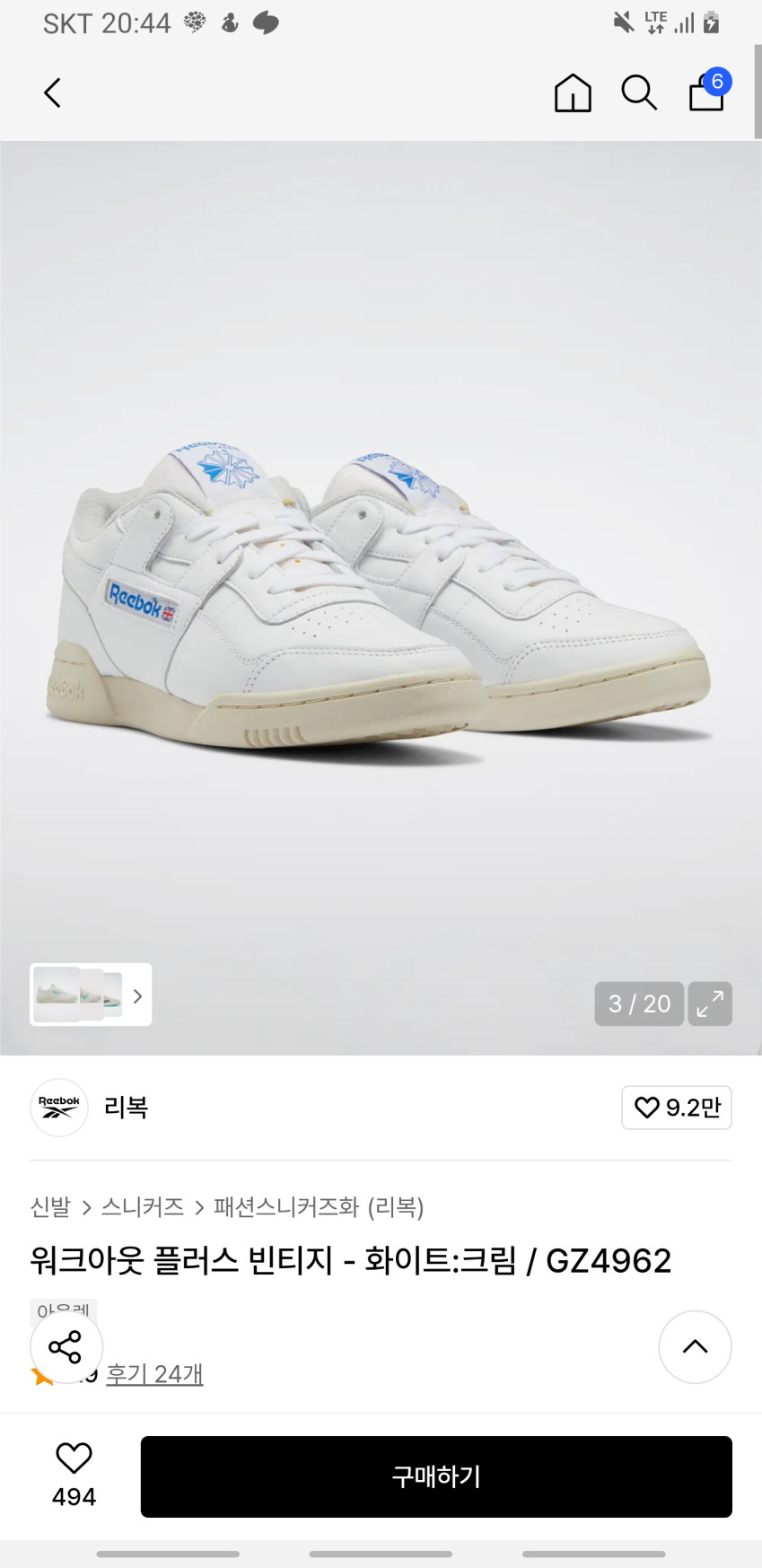
Task: Open the shopping bag with 6 items
Action: [706, 92]
